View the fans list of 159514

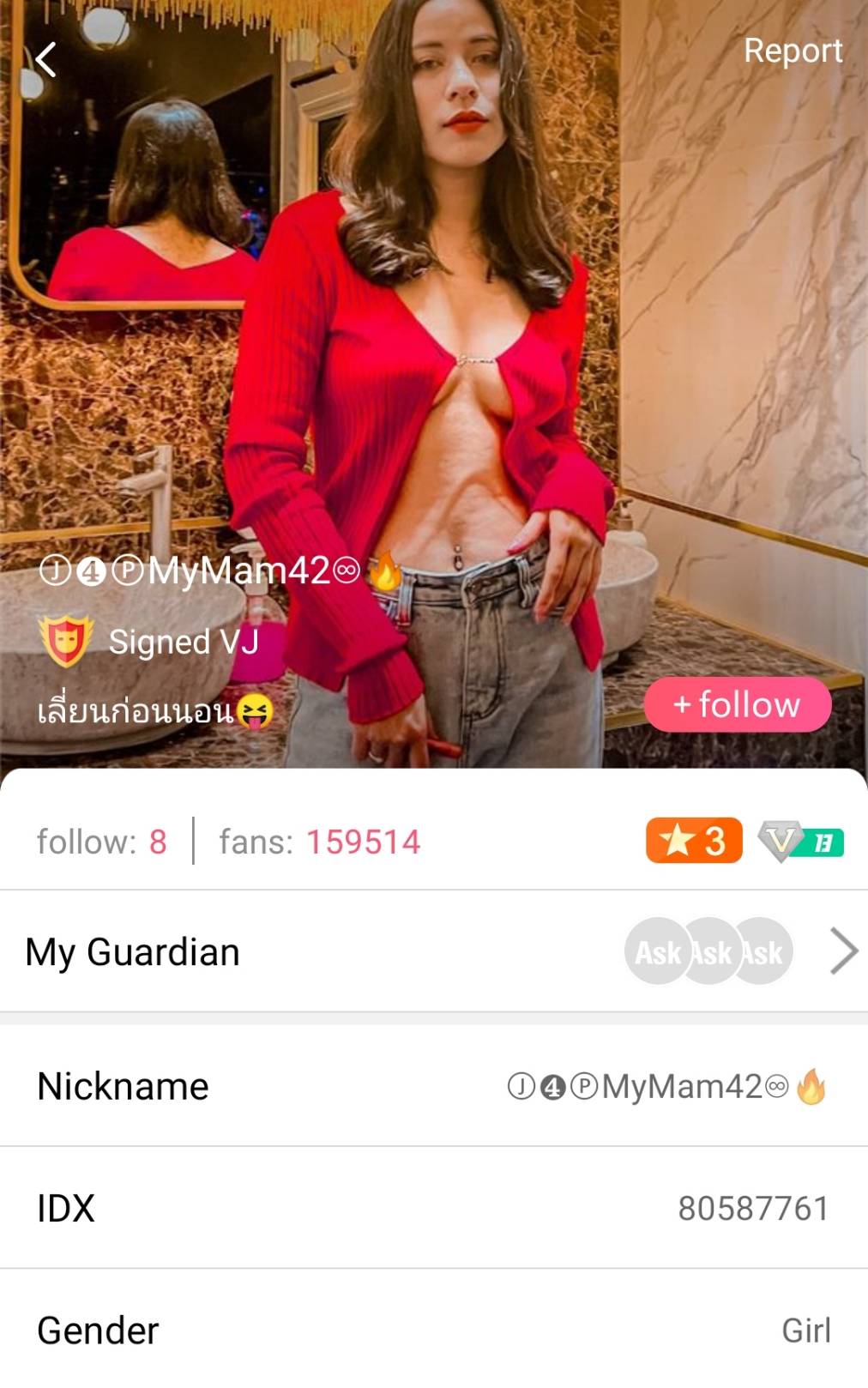[319, 842]
